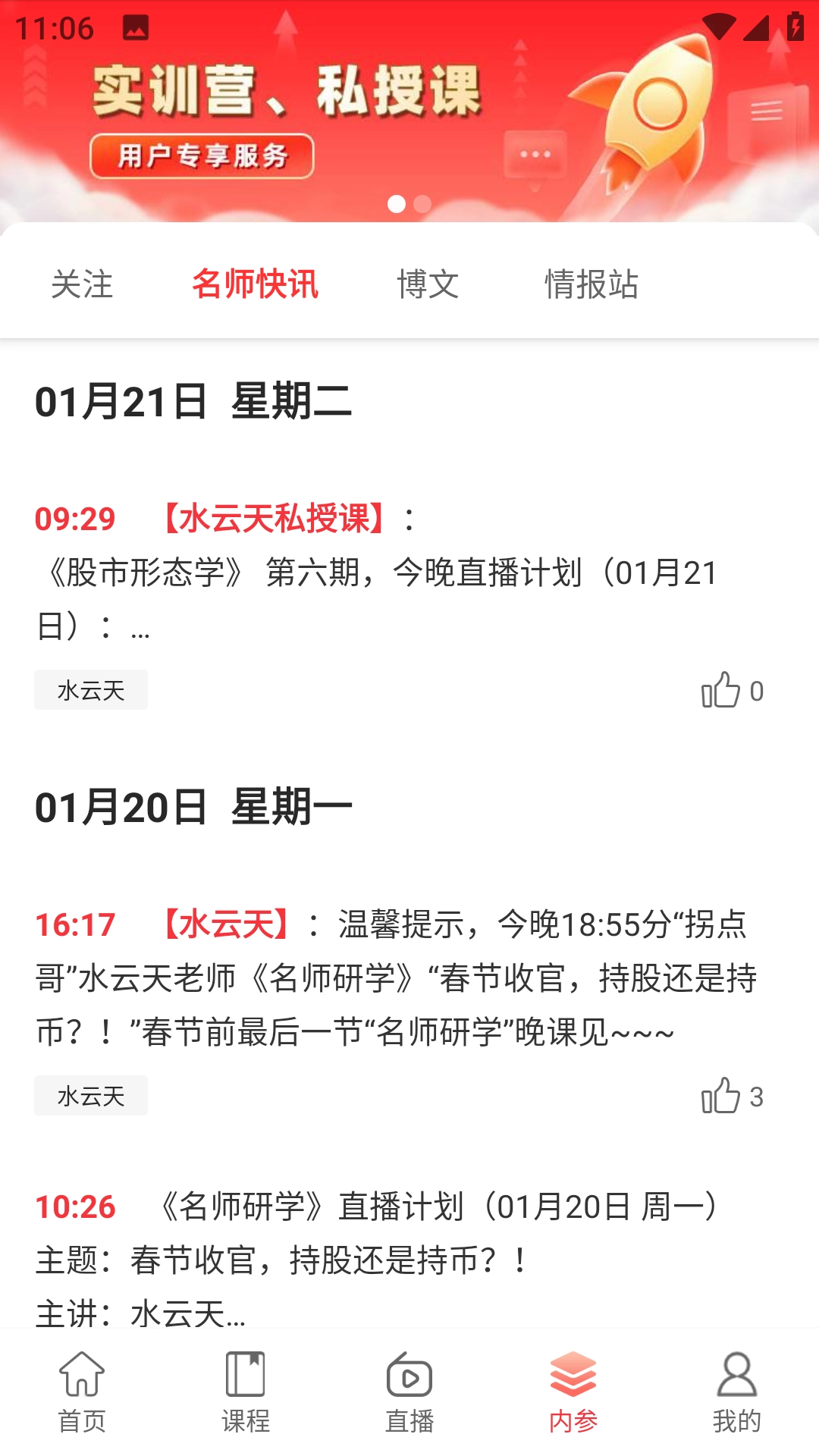Switch to the 情报站 tab
This screenshot has width=819, height=1456.
[593, 284]
